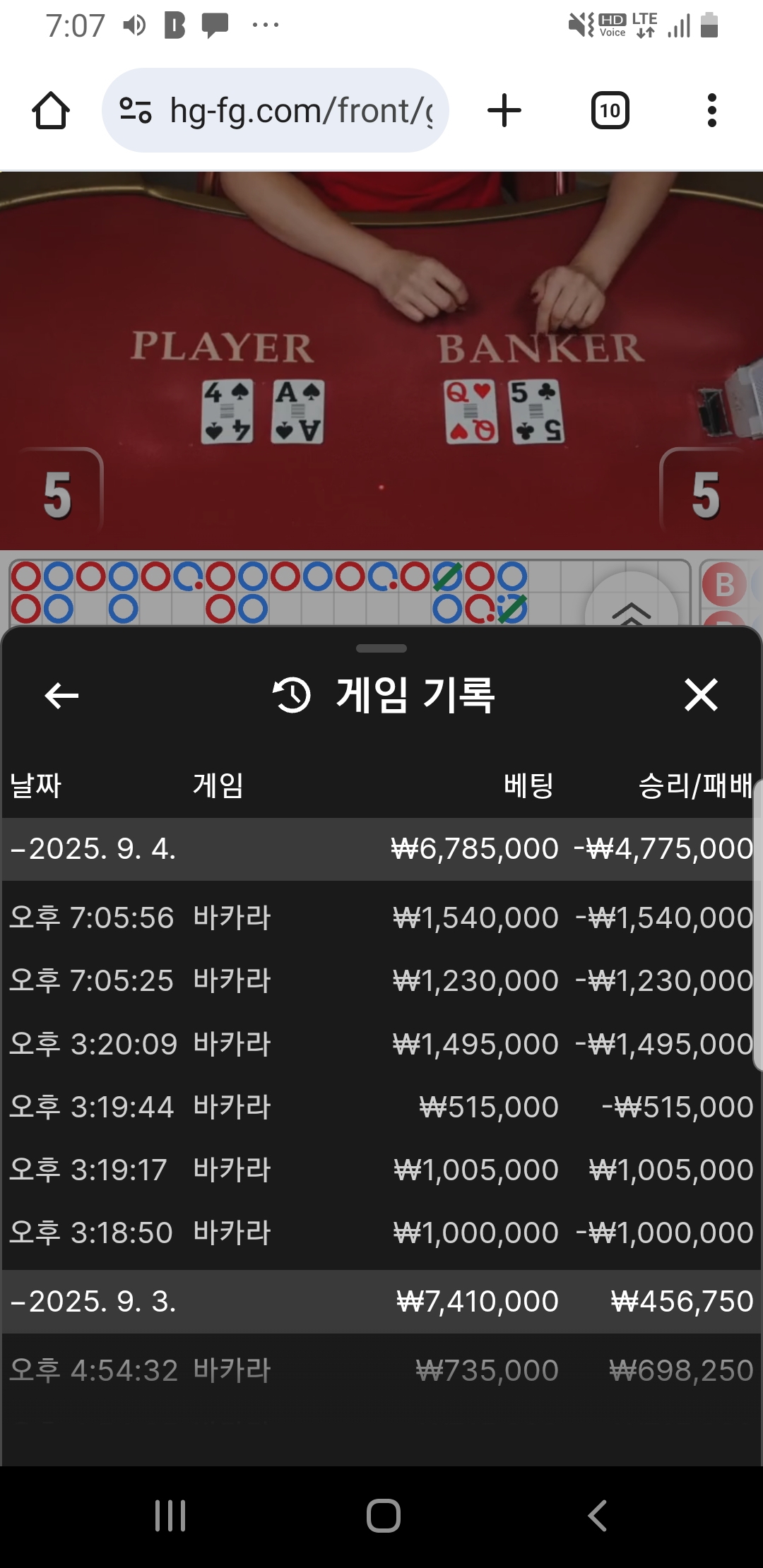Image resolution: width=763 pixels, height=1568 pixels.
Task: Collapse the 2025. 9. 4. date group
Action: pos(92,849)
